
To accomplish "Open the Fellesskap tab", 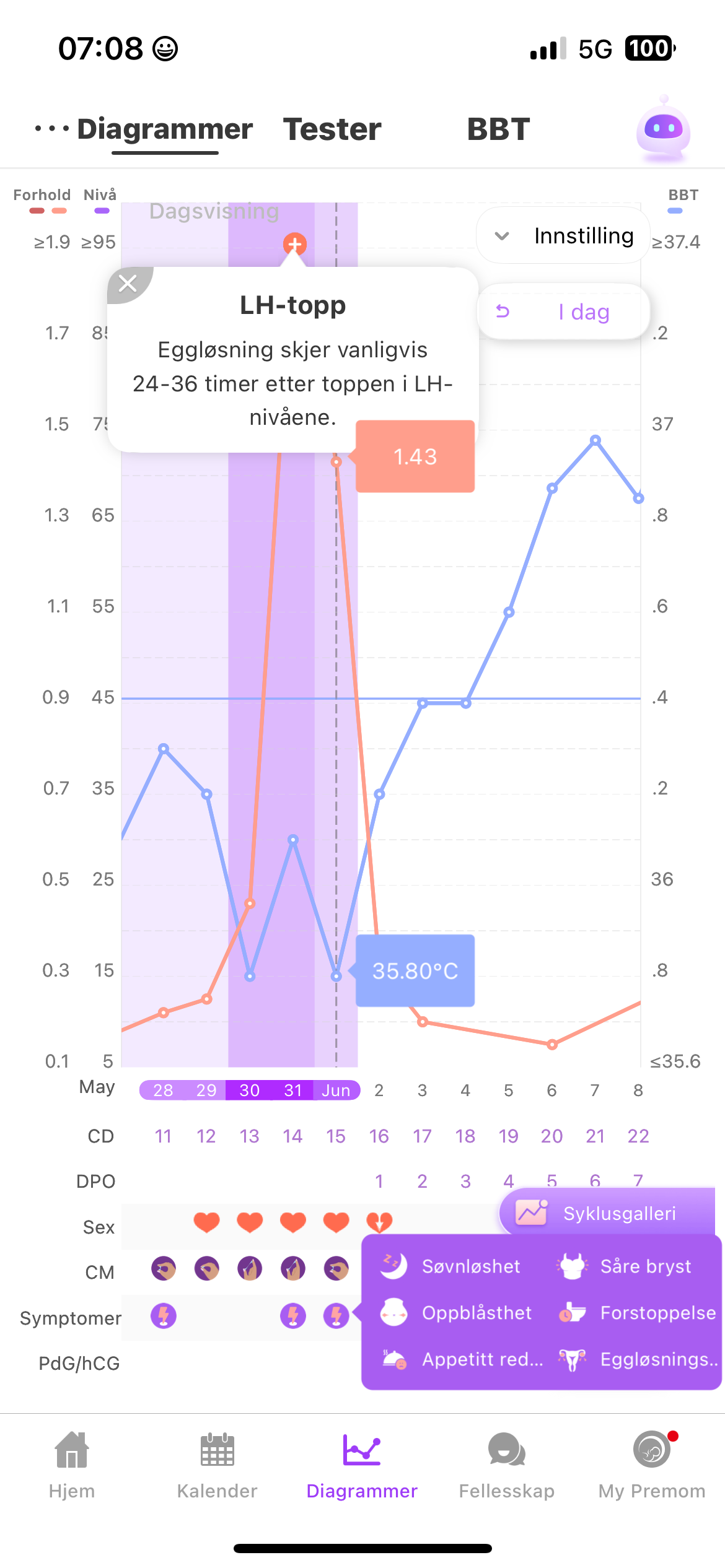I will 507,1464.
